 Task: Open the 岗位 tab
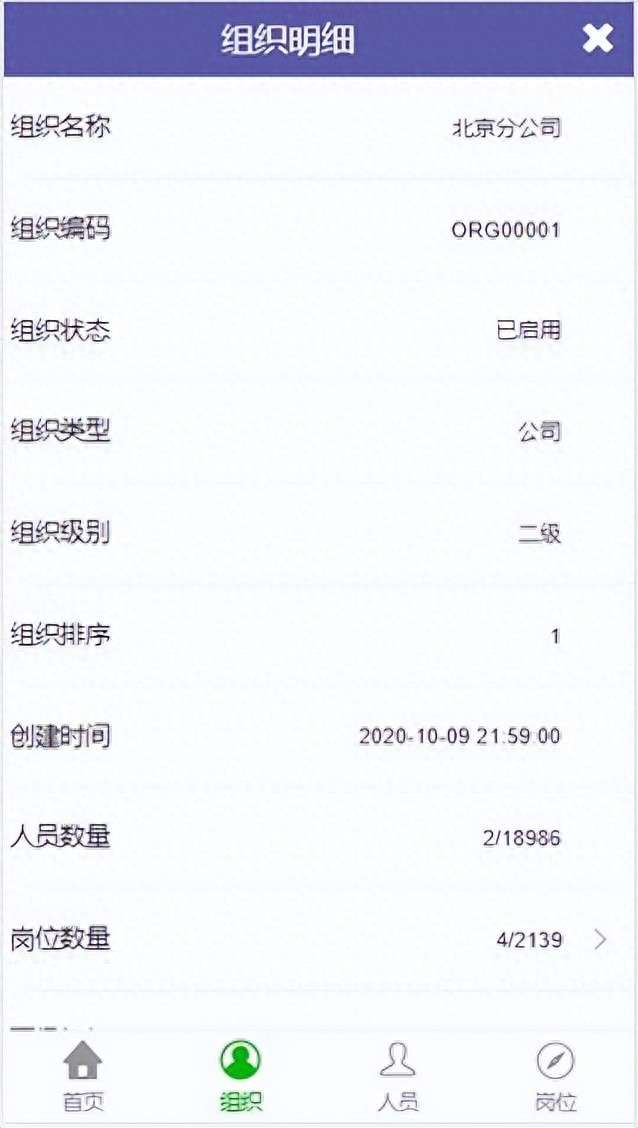555,1075
